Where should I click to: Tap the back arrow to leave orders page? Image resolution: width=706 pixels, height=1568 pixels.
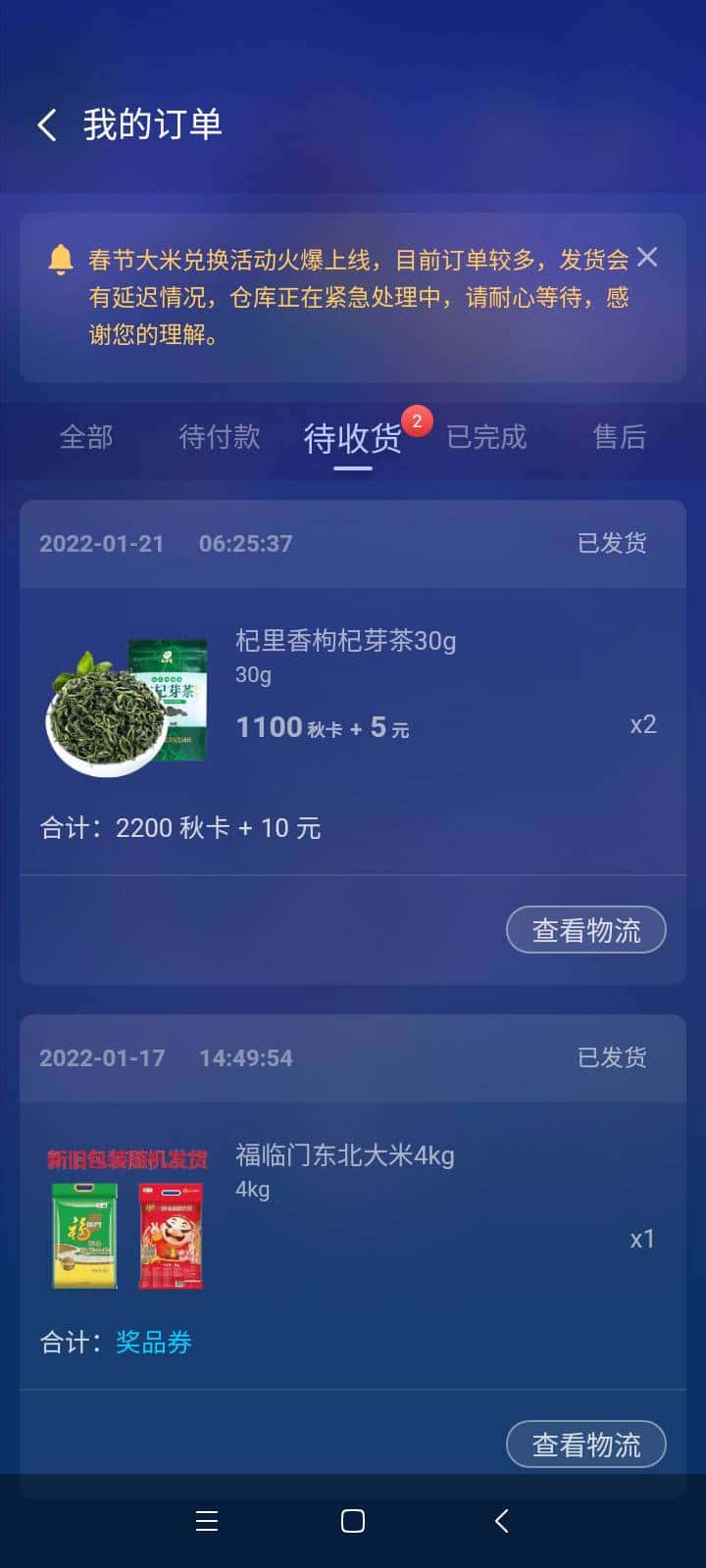tap(46, 124)
